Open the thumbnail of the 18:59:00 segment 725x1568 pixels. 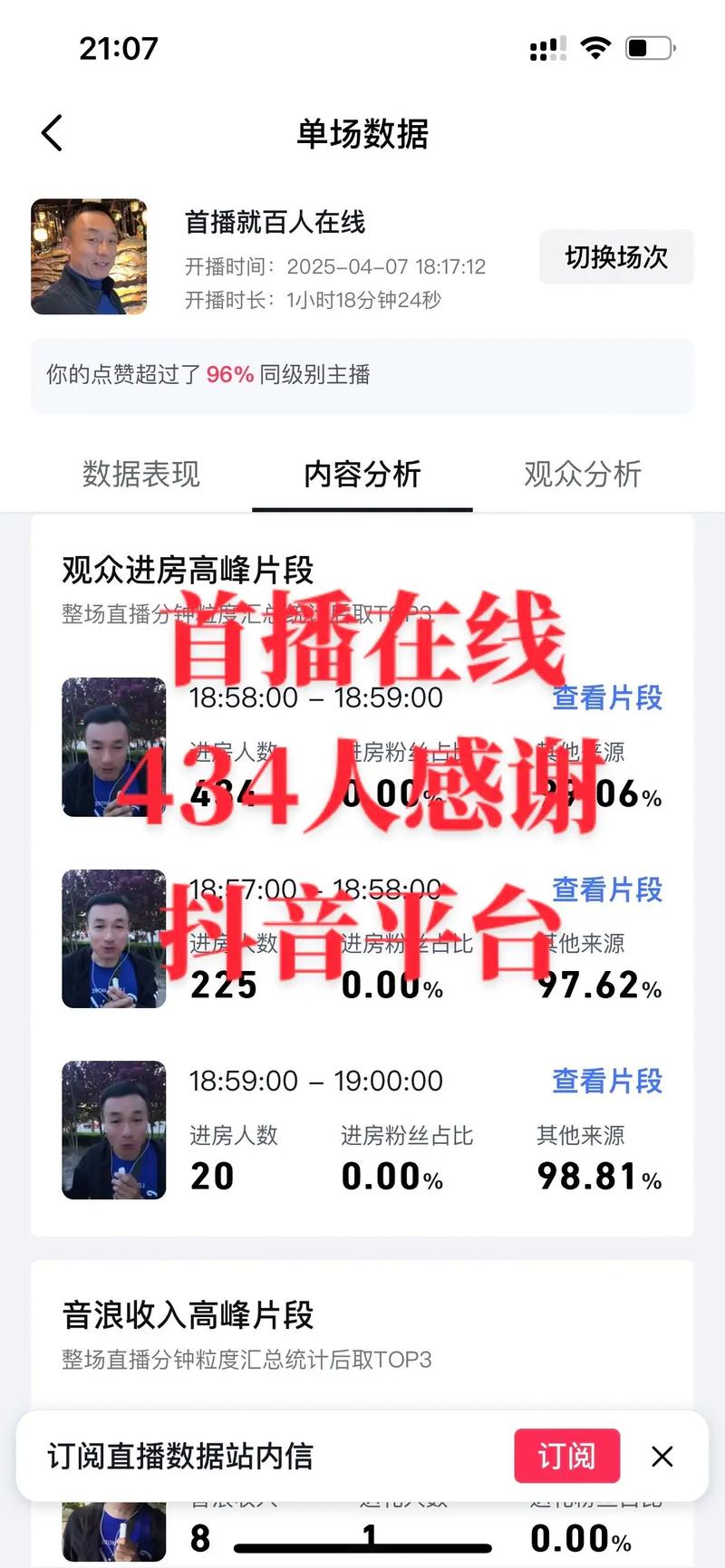click(x=114, y=1130)
